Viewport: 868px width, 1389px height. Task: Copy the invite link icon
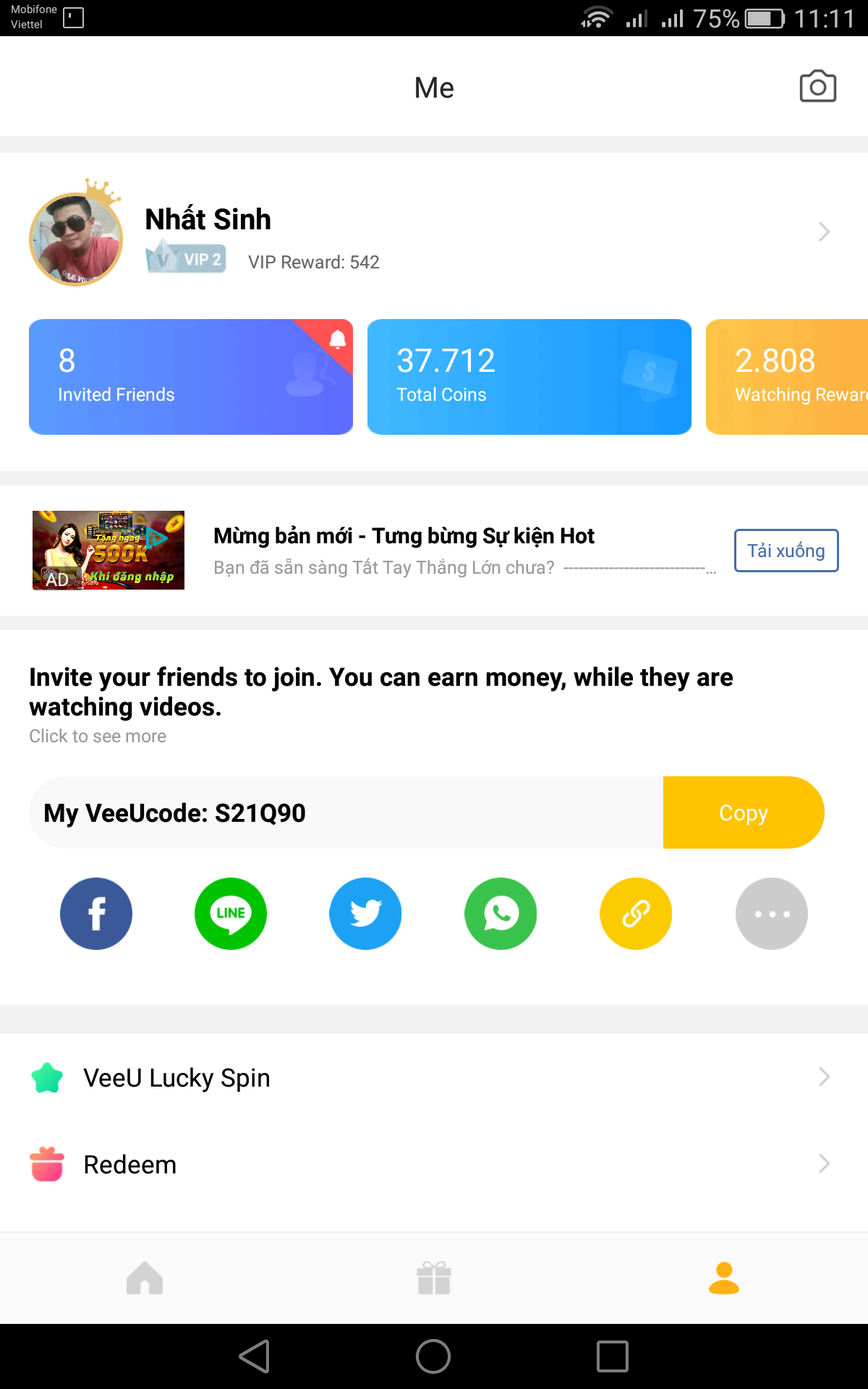(x=636, y=914)
